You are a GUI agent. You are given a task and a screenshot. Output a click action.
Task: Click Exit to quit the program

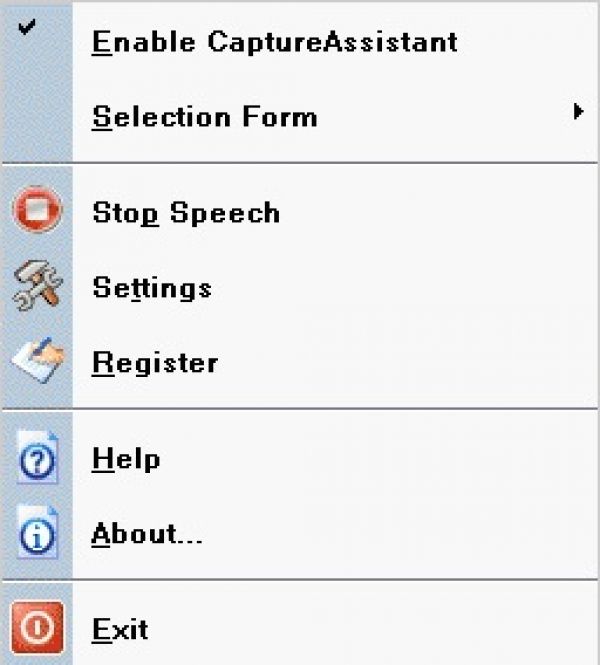point(120,629)
